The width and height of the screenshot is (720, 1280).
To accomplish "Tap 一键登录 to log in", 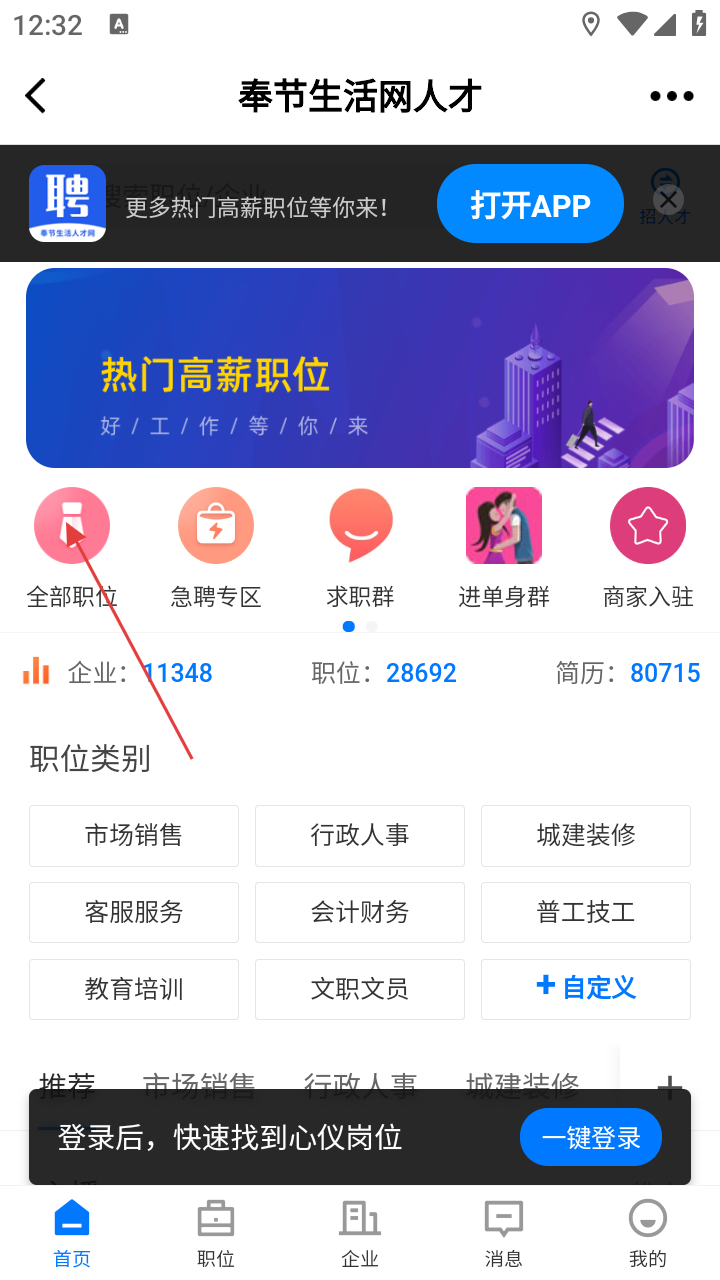I will tap(591, 1137).
